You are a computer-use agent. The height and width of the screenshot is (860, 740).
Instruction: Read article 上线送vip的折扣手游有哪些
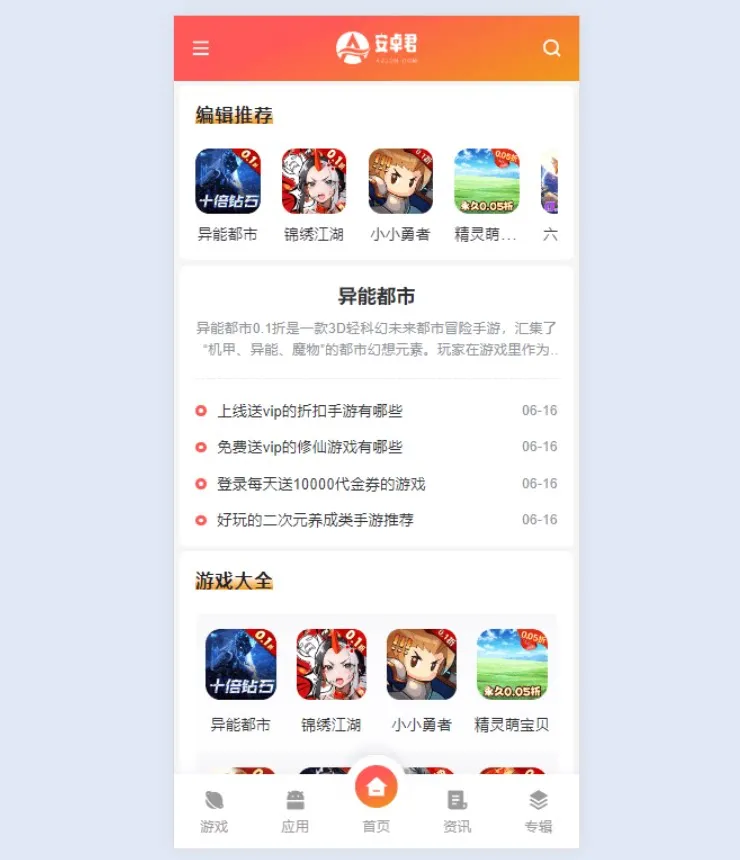(x=310, y=411)
